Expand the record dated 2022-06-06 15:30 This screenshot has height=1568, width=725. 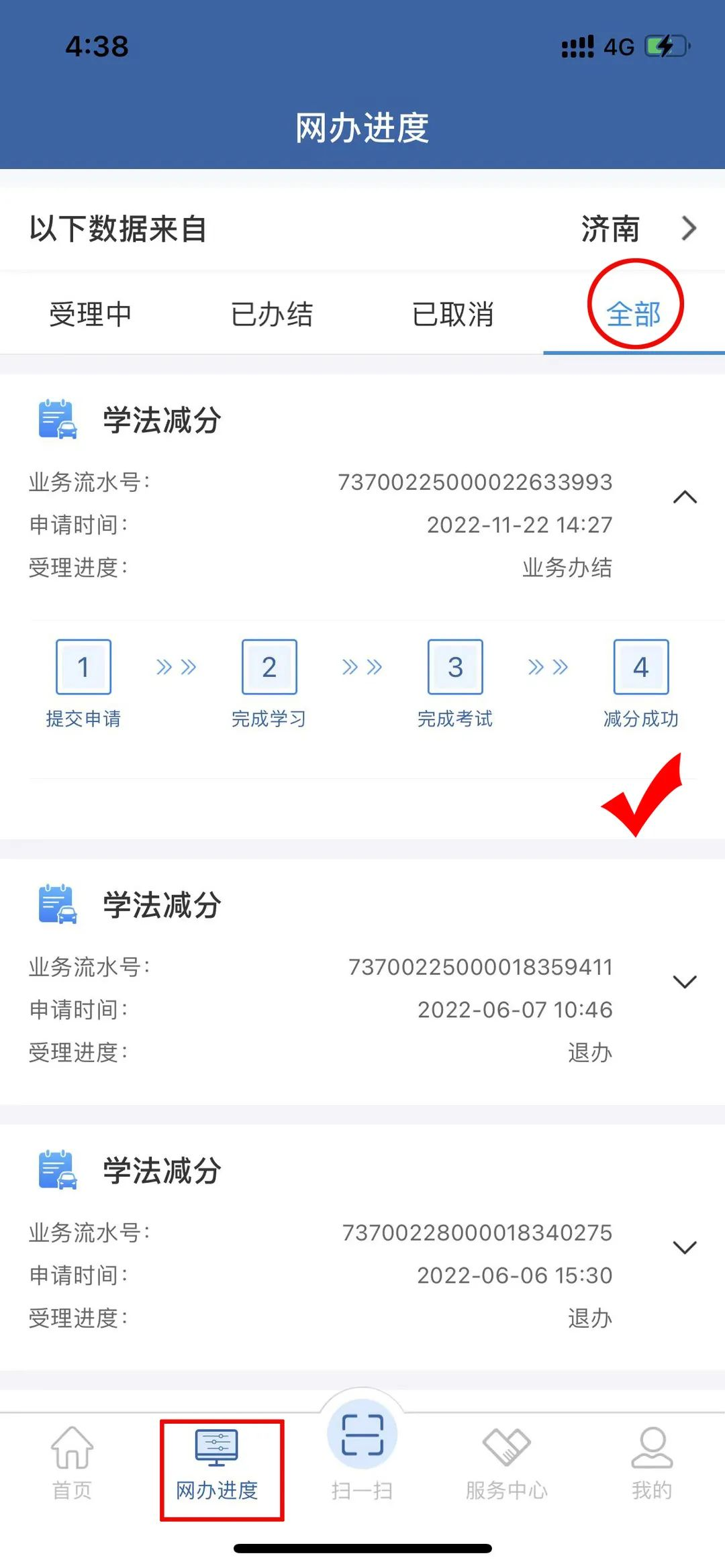pos(685,1248)
